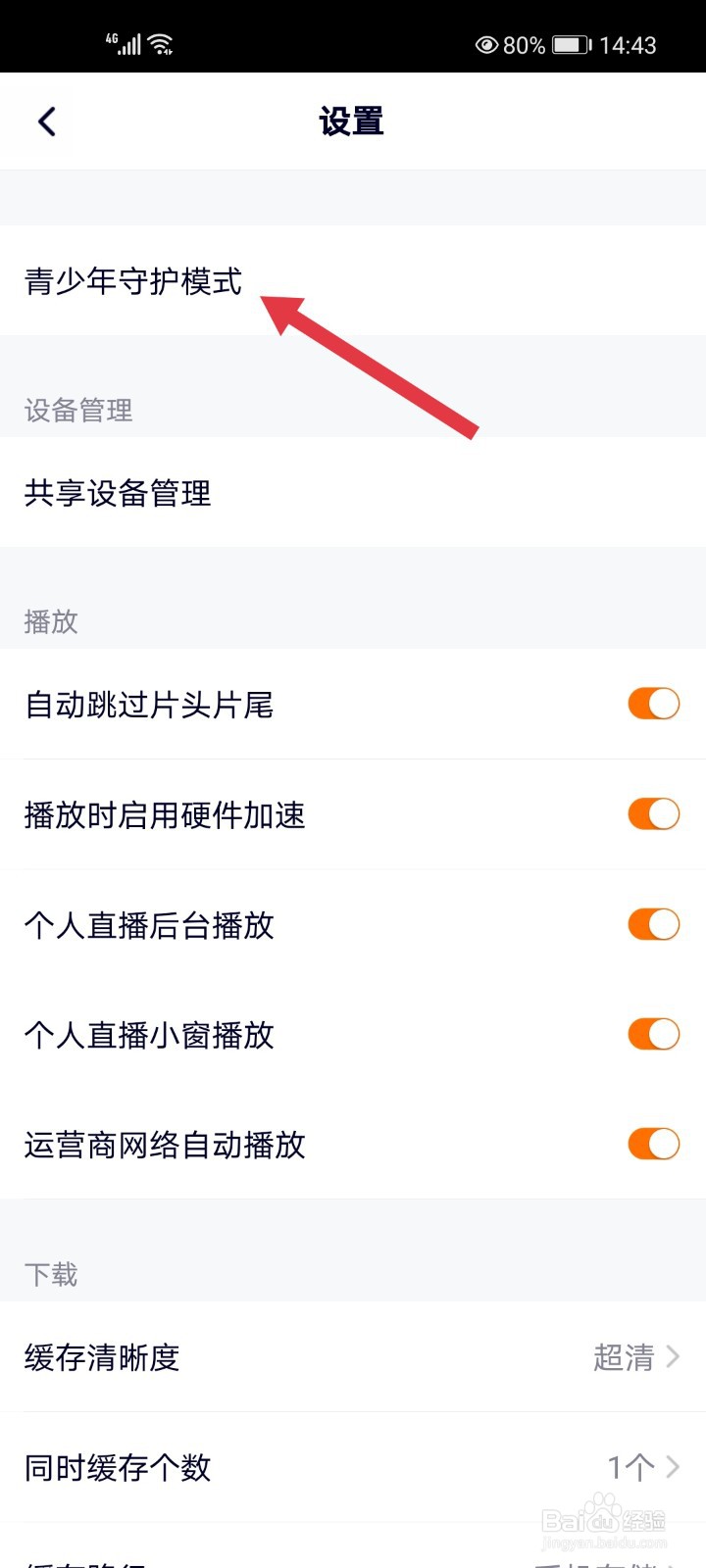Viewport: 706px width, 1568px height.
Task: Open 共享设备管理
Action: coord(353,493)
